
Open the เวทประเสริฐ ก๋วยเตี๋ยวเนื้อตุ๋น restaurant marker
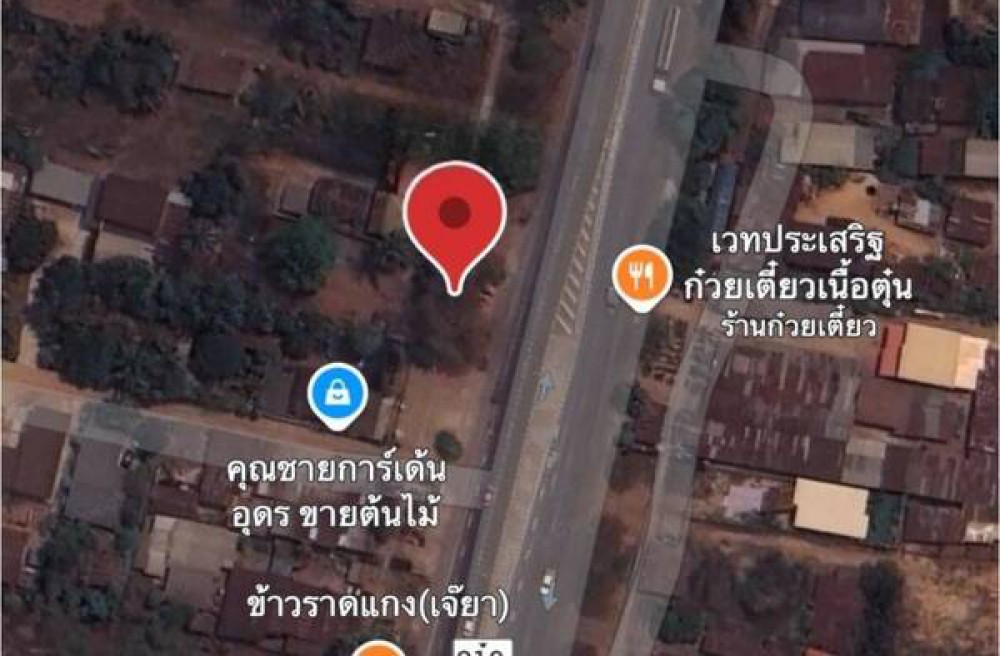click(x=642, y=275)
